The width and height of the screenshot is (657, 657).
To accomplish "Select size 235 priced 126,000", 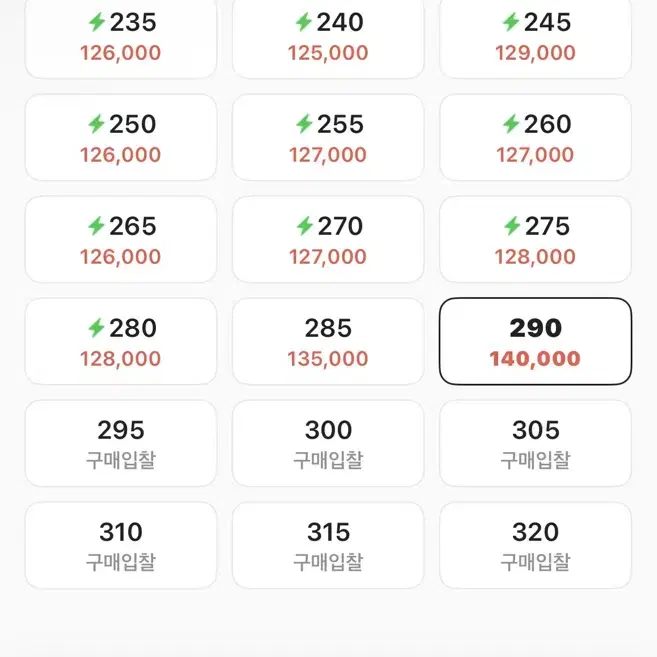I will [120, 38].
